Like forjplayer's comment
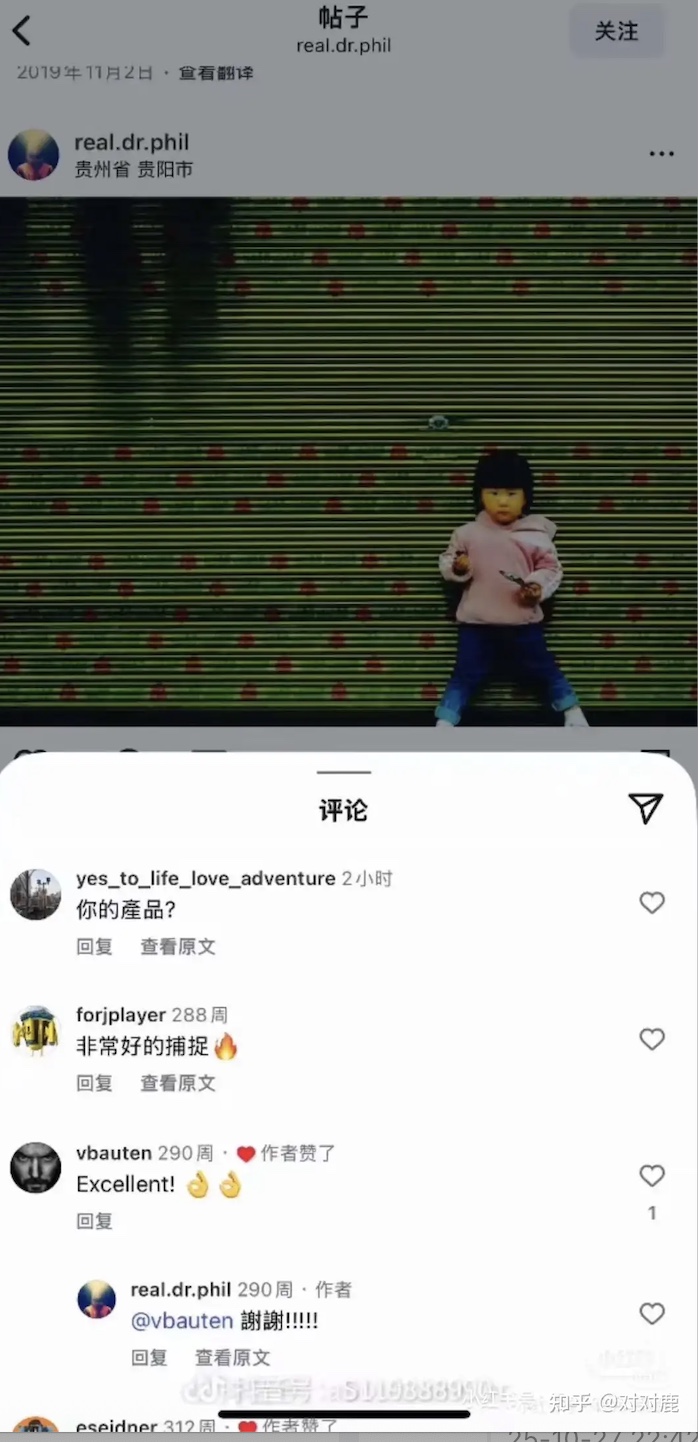 point(651,1040)
